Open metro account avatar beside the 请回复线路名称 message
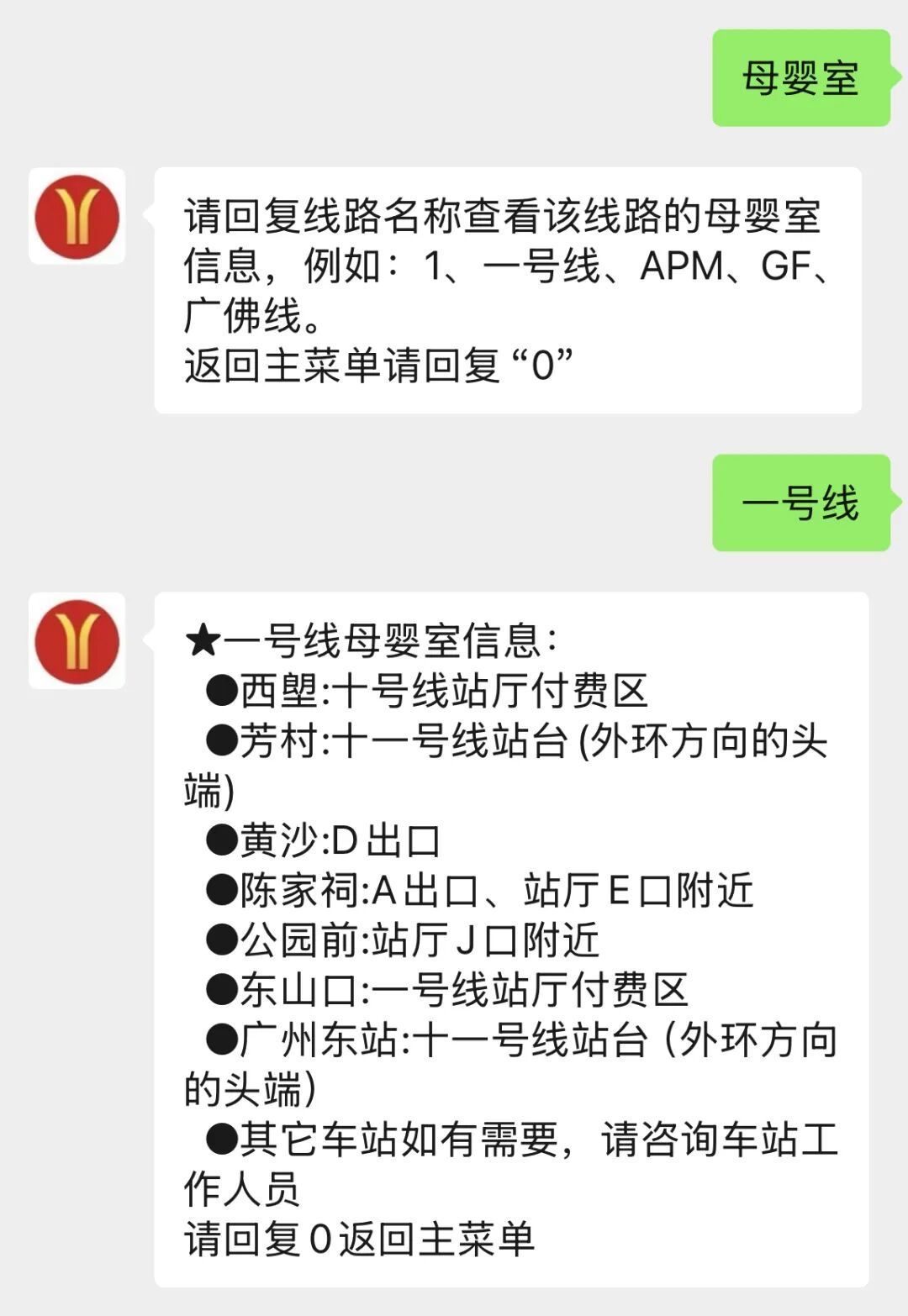Image resolution: width=908 pixels, height=1316 pixels. click(x=77, y=216)
